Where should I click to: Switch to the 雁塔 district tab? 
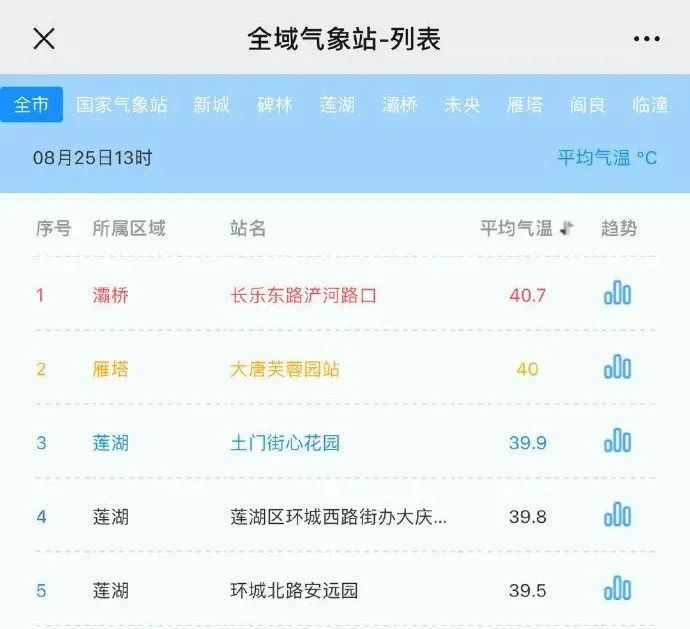click(525, 105)
